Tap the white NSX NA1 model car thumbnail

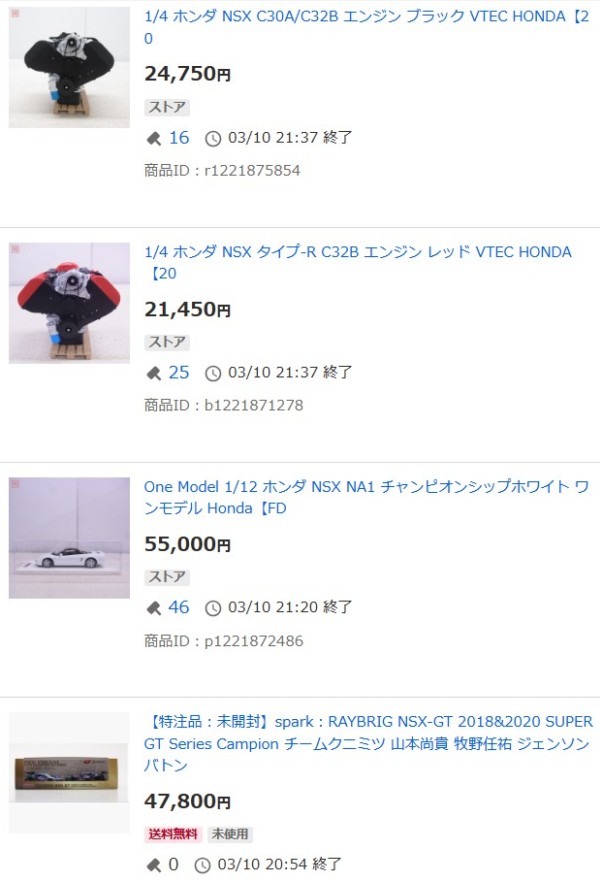pos(69,538)
